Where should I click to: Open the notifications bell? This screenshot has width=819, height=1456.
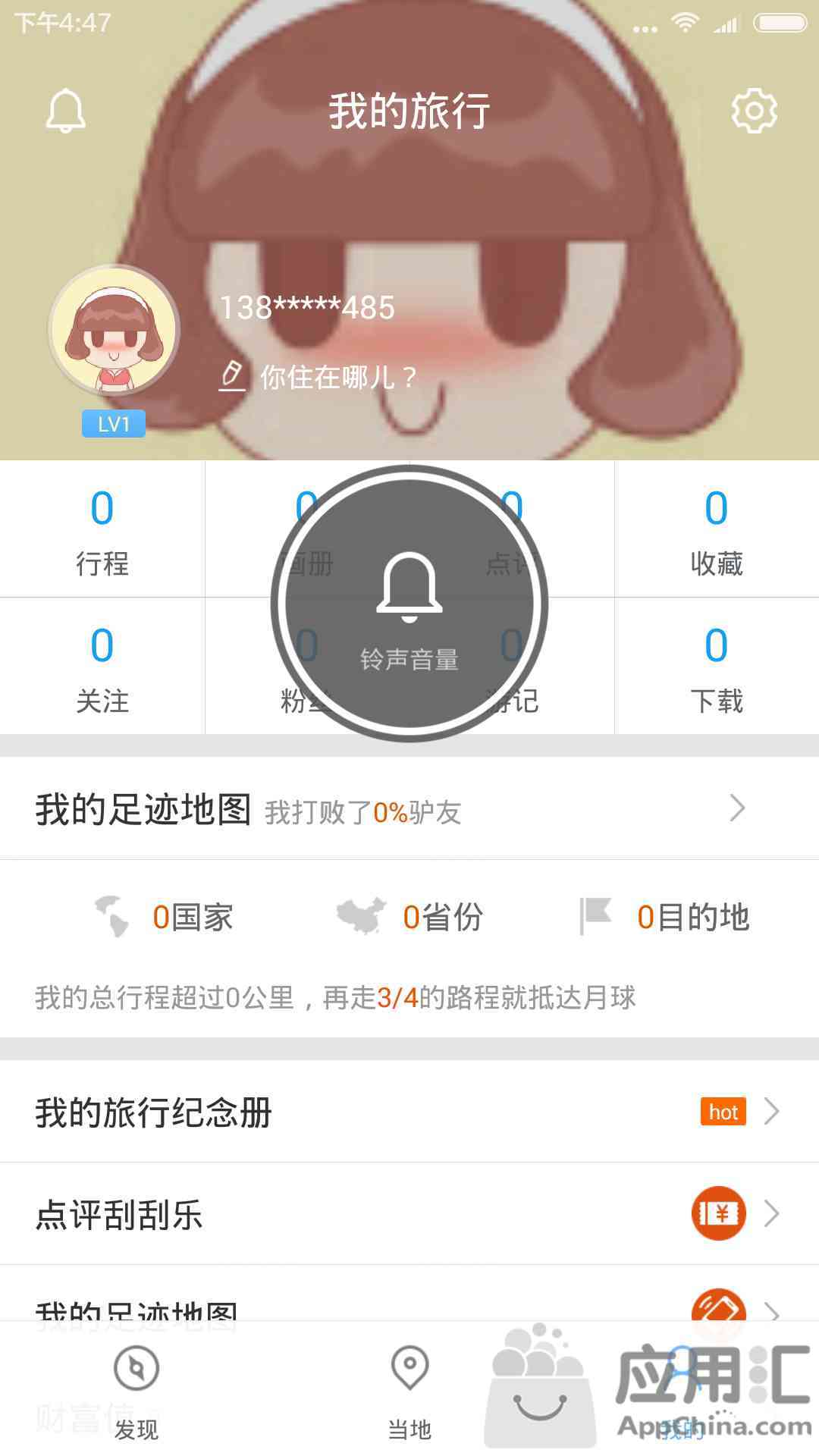click(x=66, y=111)
